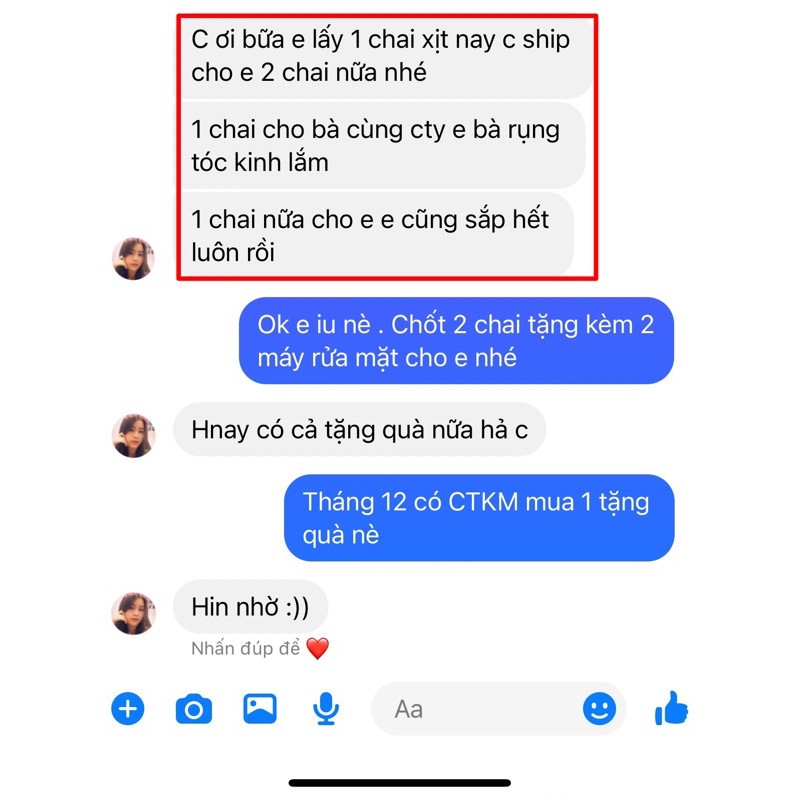Send a thumbs-up like
799x799 pixels.
pyautogui.click(x=672, y=709)
